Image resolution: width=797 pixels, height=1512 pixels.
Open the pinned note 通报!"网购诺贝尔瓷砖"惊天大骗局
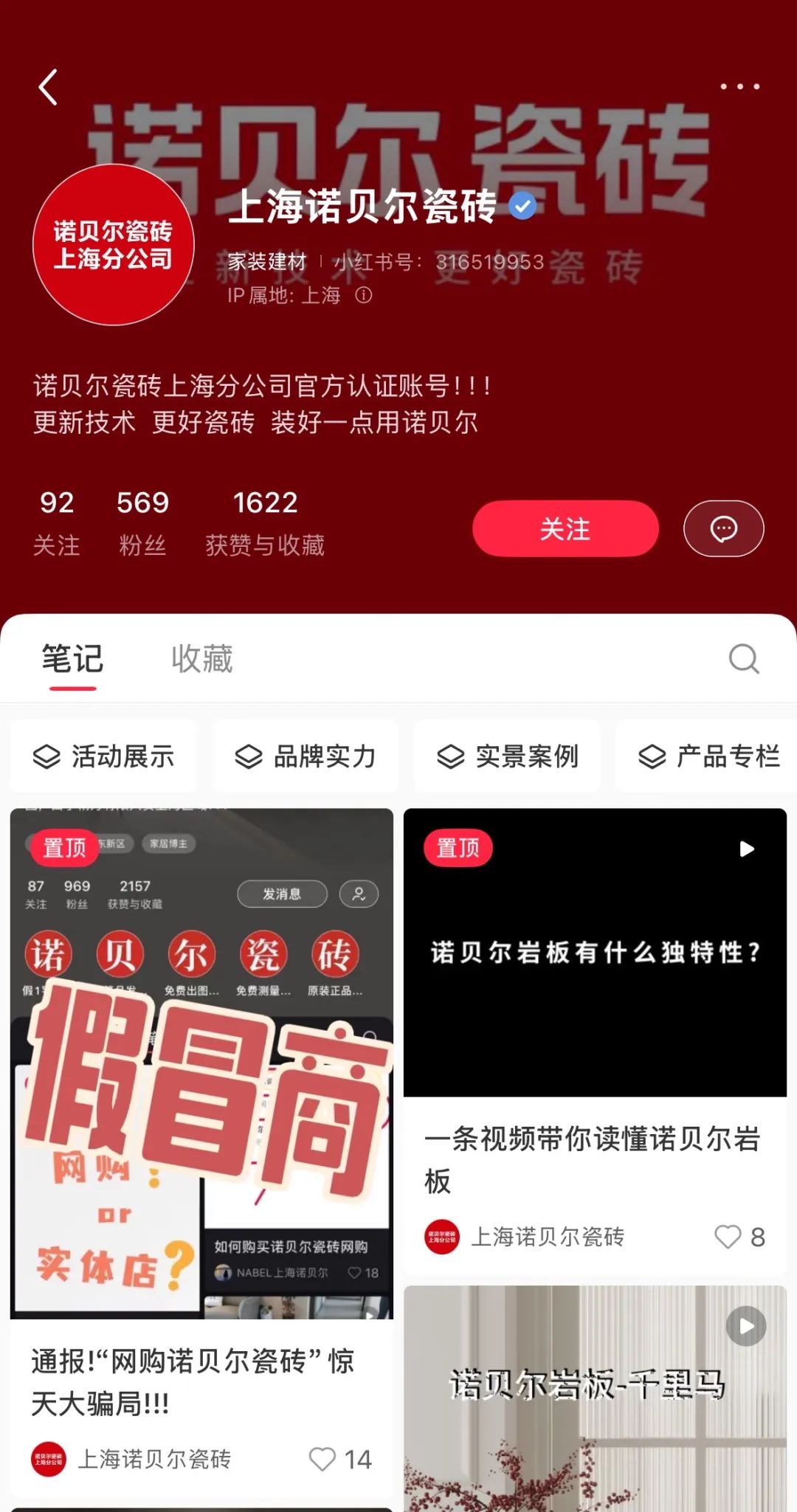[x=201, y=1063]
